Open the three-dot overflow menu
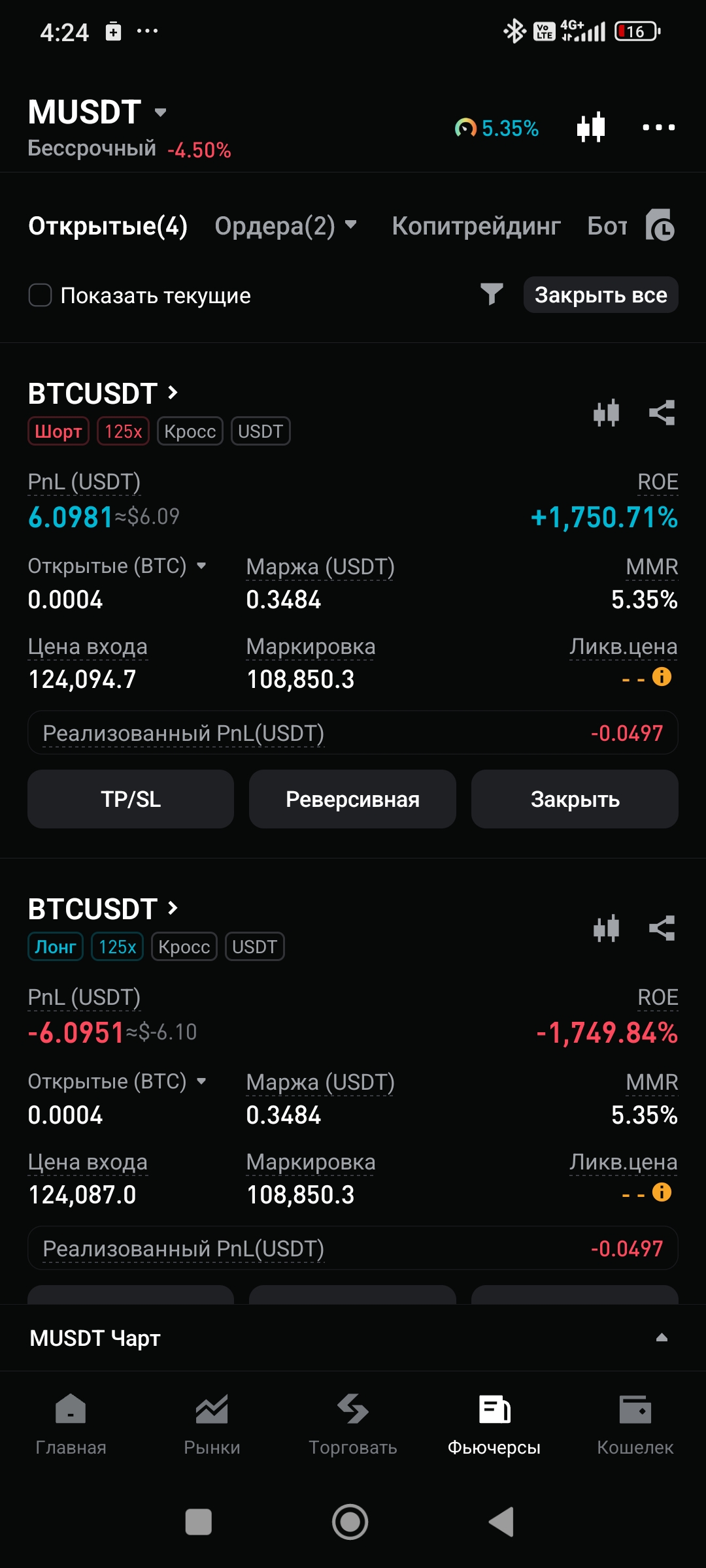 point(658,127)
